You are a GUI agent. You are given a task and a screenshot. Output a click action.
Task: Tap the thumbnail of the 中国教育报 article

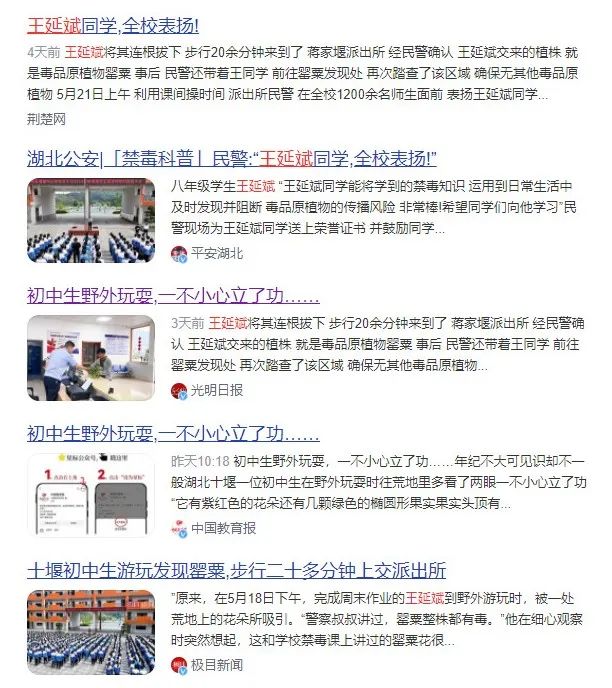91,495
